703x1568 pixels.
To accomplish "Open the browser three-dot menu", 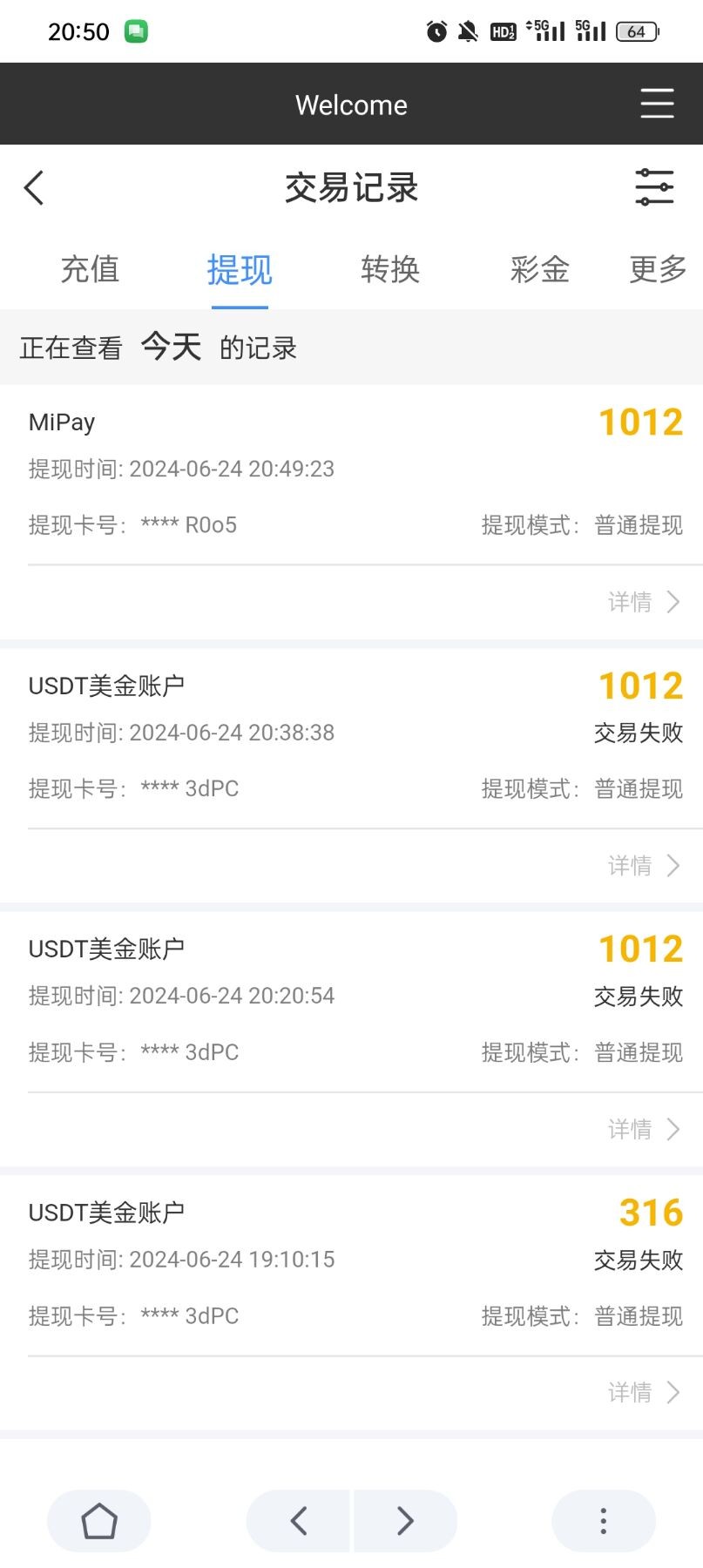I will tap(603, 1521).
